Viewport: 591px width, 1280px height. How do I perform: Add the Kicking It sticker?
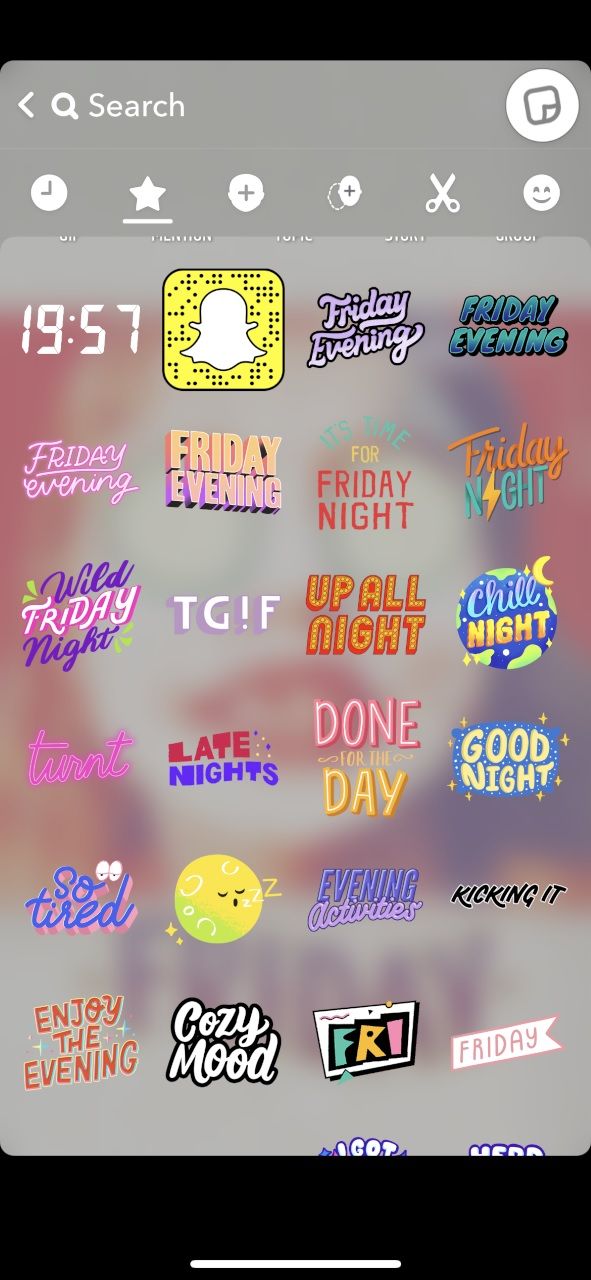(x=508, y=894)
